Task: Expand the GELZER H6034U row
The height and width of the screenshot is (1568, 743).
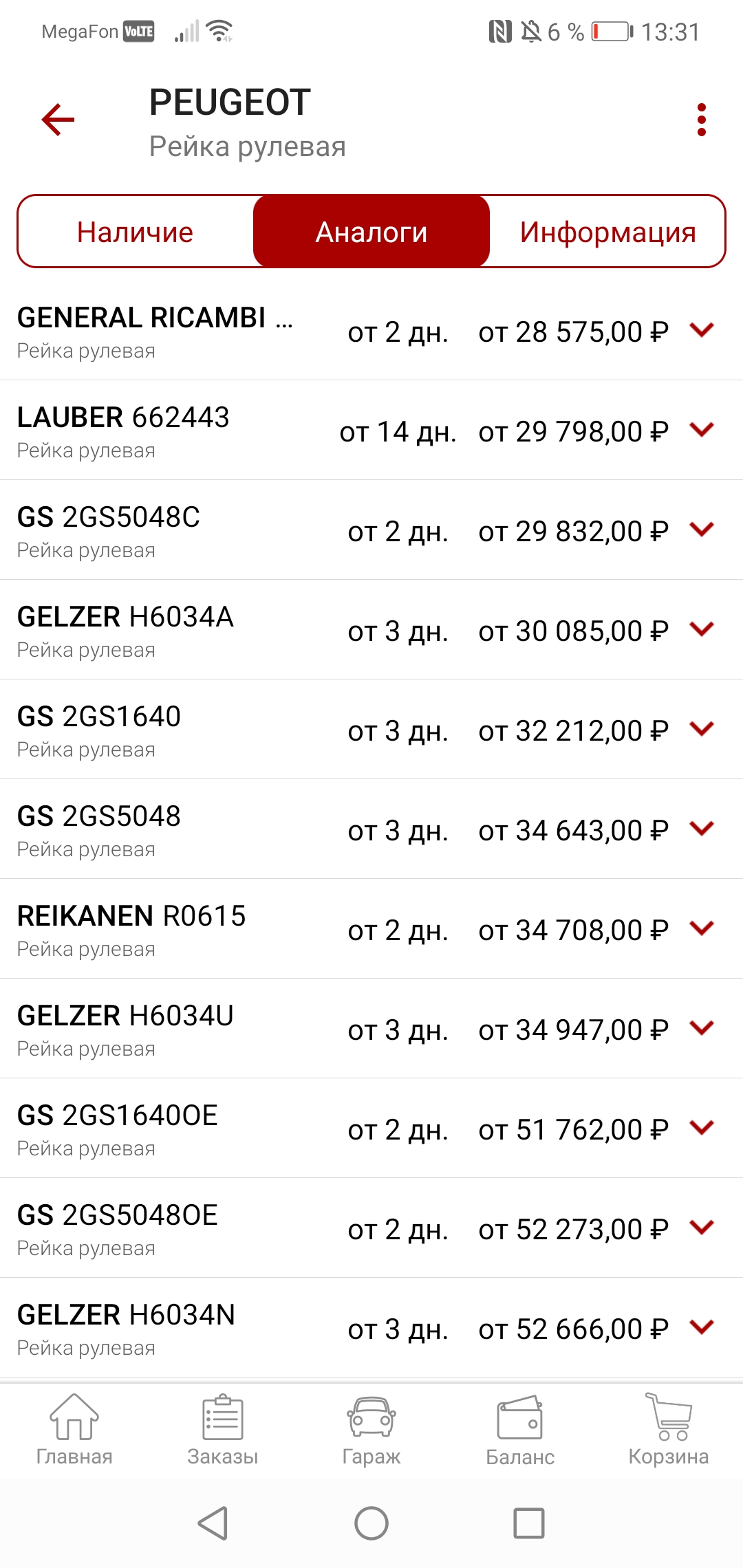Action: tap(701, 1029)
